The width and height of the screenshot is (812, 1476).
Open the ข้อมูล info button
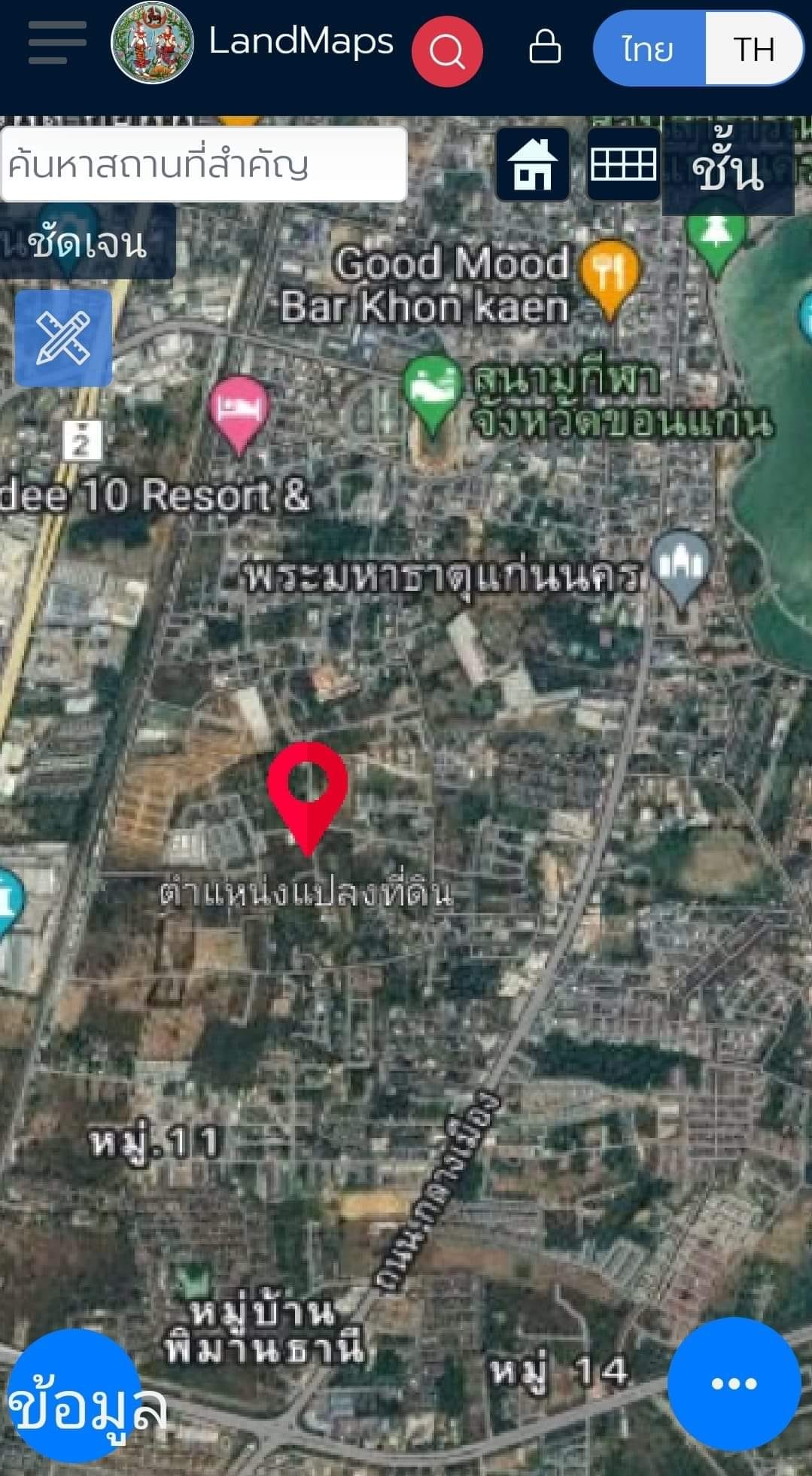75,1406
